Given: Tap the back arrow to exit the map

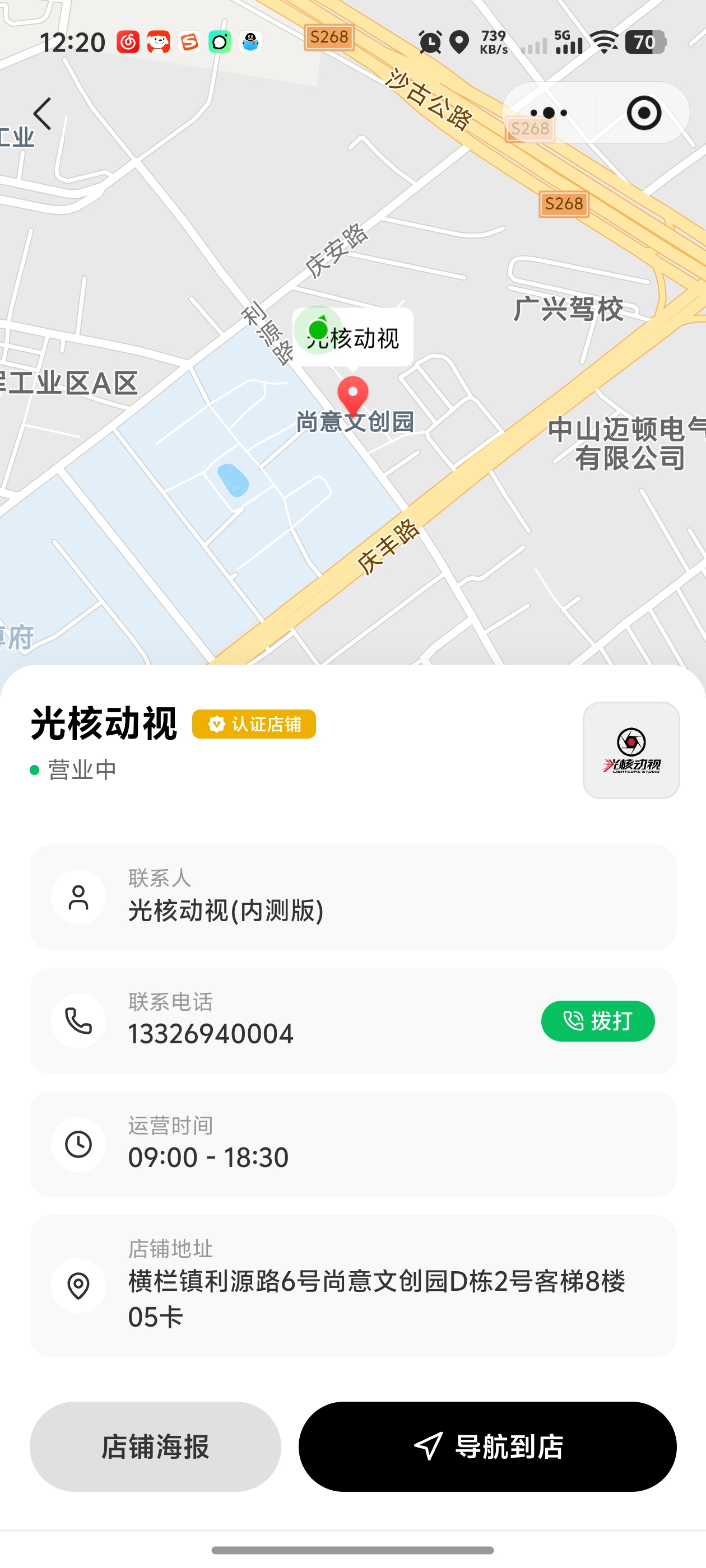Looking at the screenshot, I should point(43,113).
